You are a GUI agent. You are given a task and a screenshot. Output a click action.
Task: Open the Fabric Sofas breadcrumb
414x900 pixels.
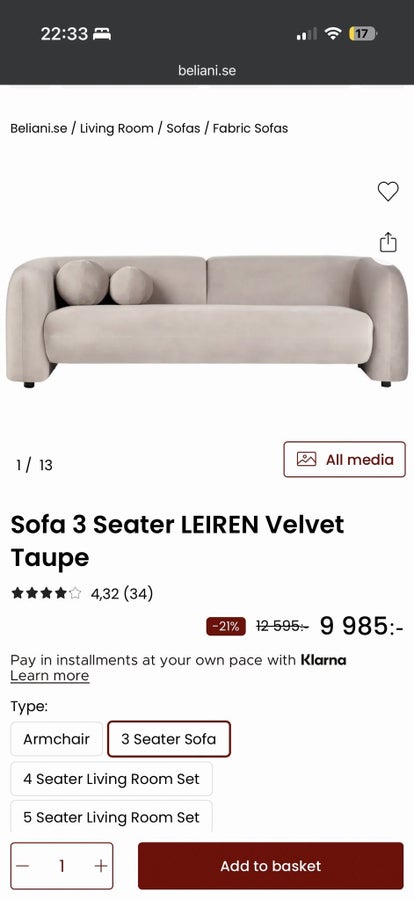pos(250,128)
